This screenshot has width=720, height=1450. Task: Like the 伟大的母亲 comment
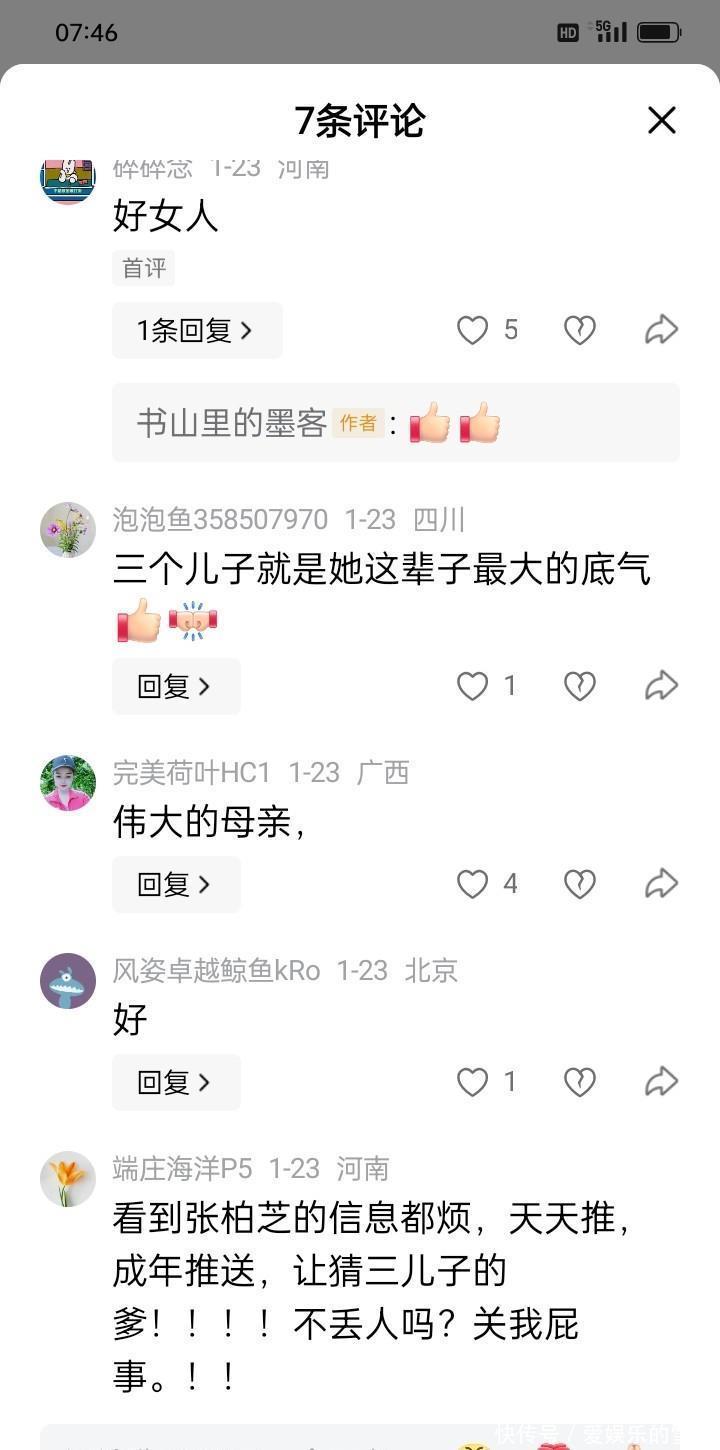tap(472, 884)
